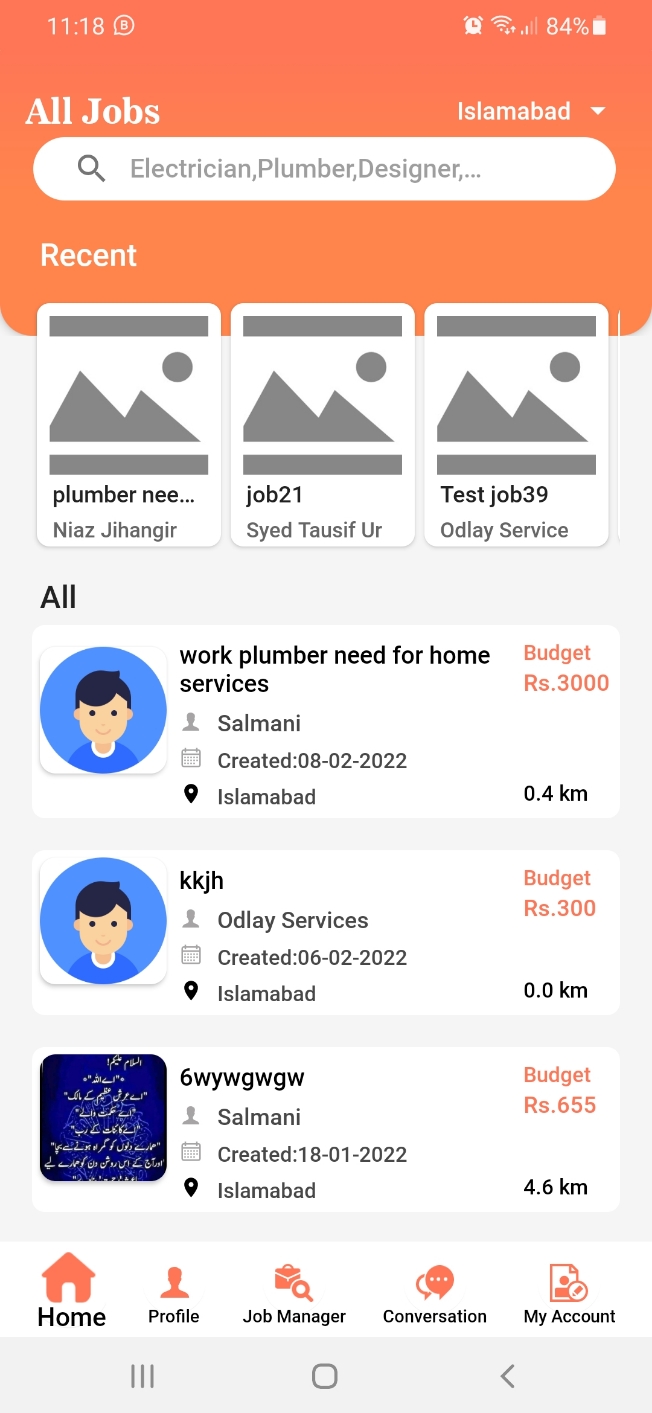View the Test job39 recent card
Image resolution: width=652 pixels, height=1413 pixels.
point(516,425)
